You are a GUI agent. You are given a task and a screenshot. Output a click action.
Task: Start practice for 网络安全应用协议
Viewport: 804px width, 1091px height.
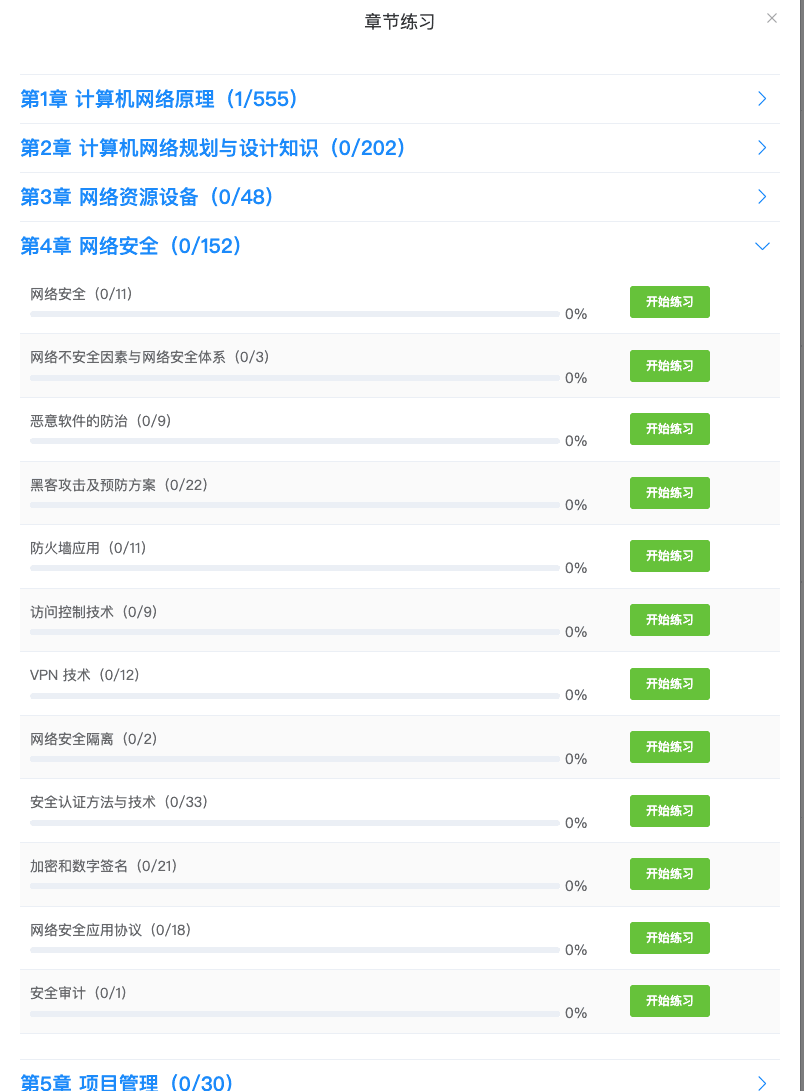(669, 938)
